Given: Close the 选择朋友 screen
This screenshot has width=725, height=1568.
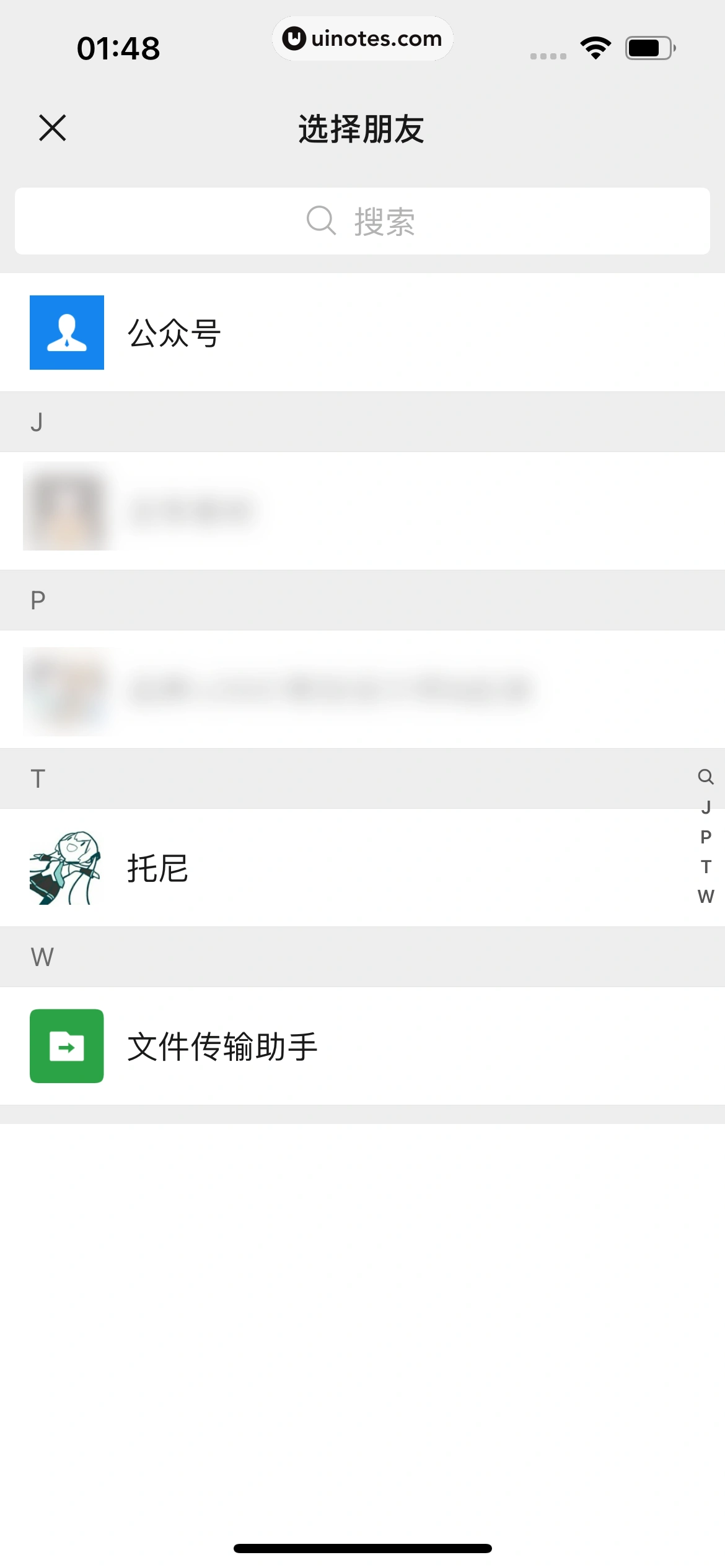Looking at the screenshot, I should 53,128.
